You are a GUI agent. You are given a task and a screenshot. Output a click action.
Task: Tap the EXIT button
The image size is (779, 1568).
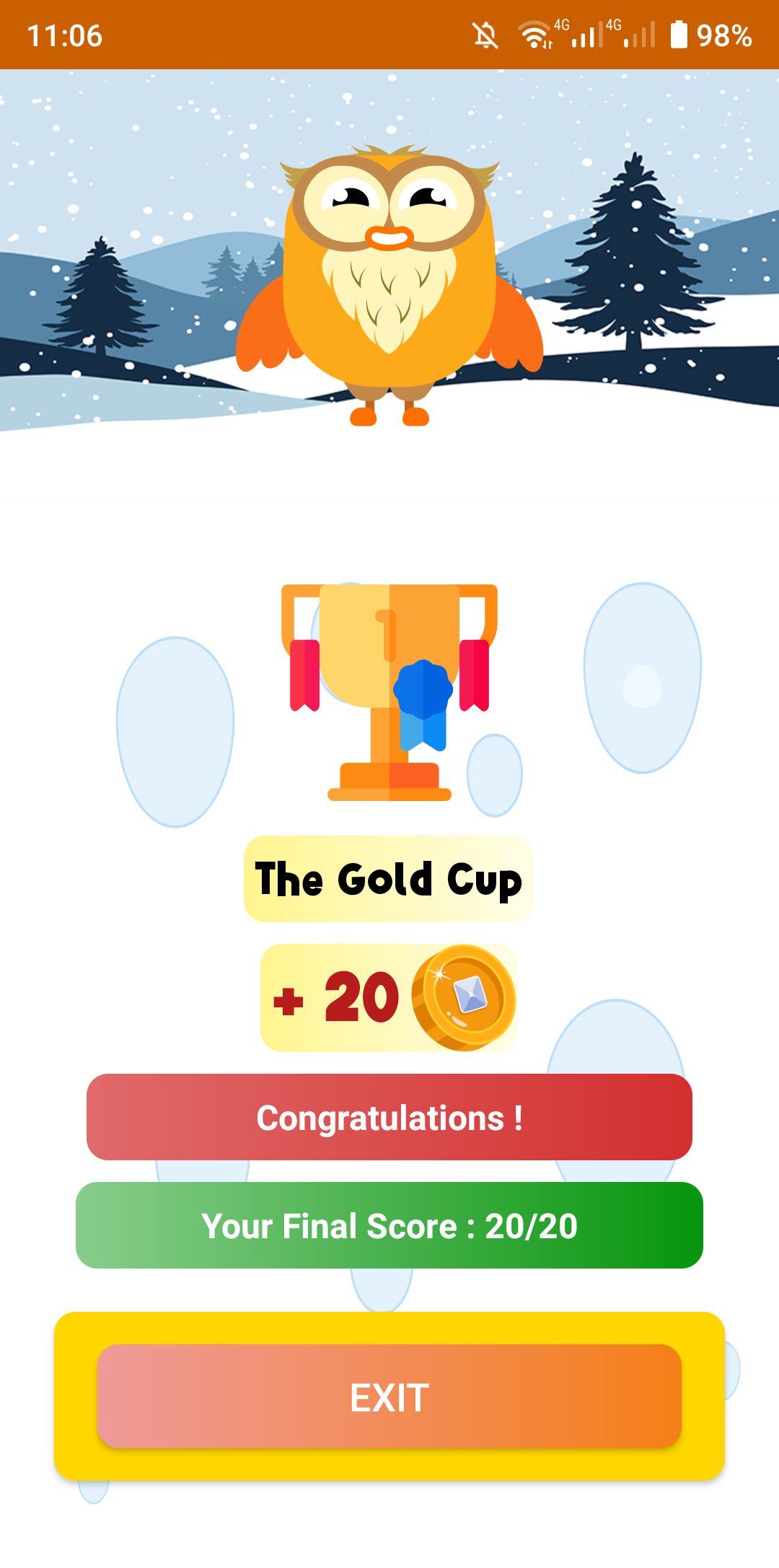[389, 1397]
